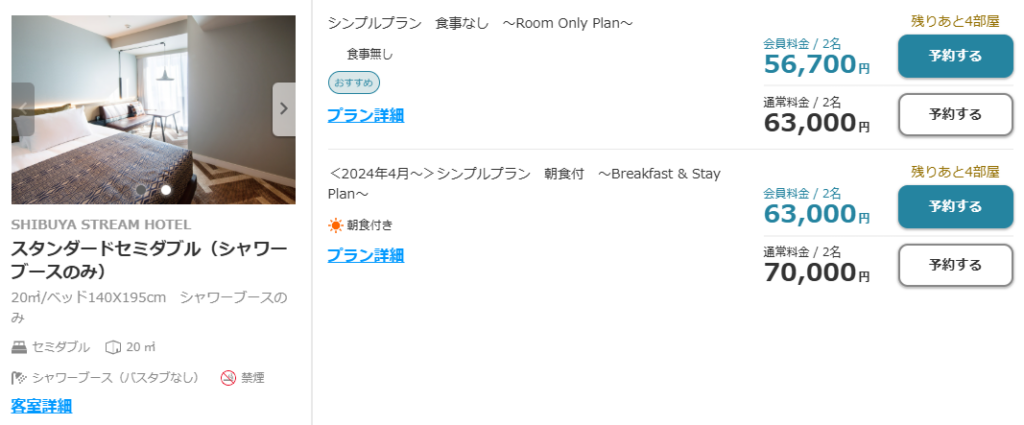Open プラン詳細 for the Room Only Plan
The width and height of the screenshot is (1024, 425).
[366, 115]
